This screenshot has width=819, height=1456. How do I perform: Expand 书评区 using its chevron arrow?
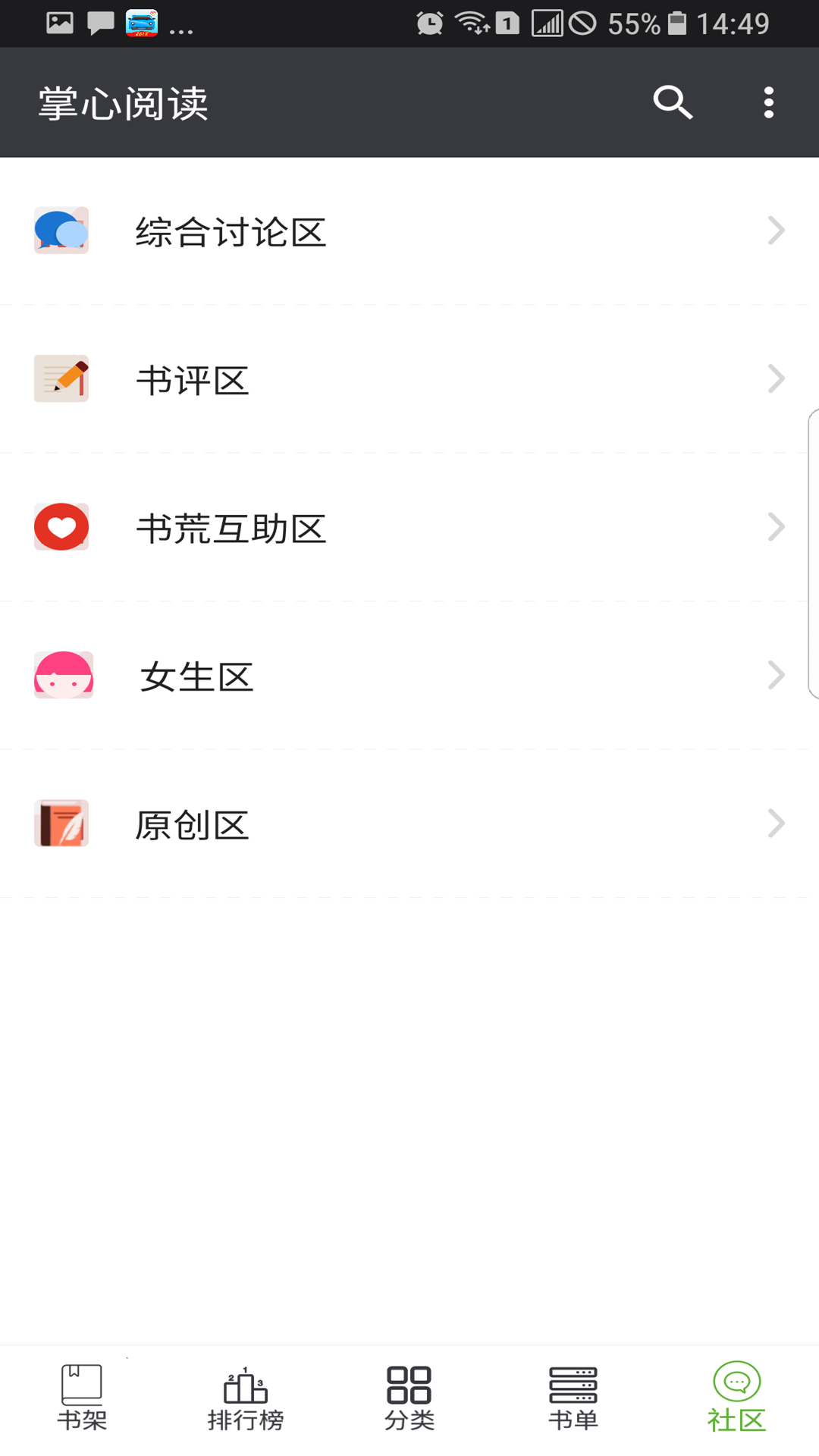coord(775,378)
